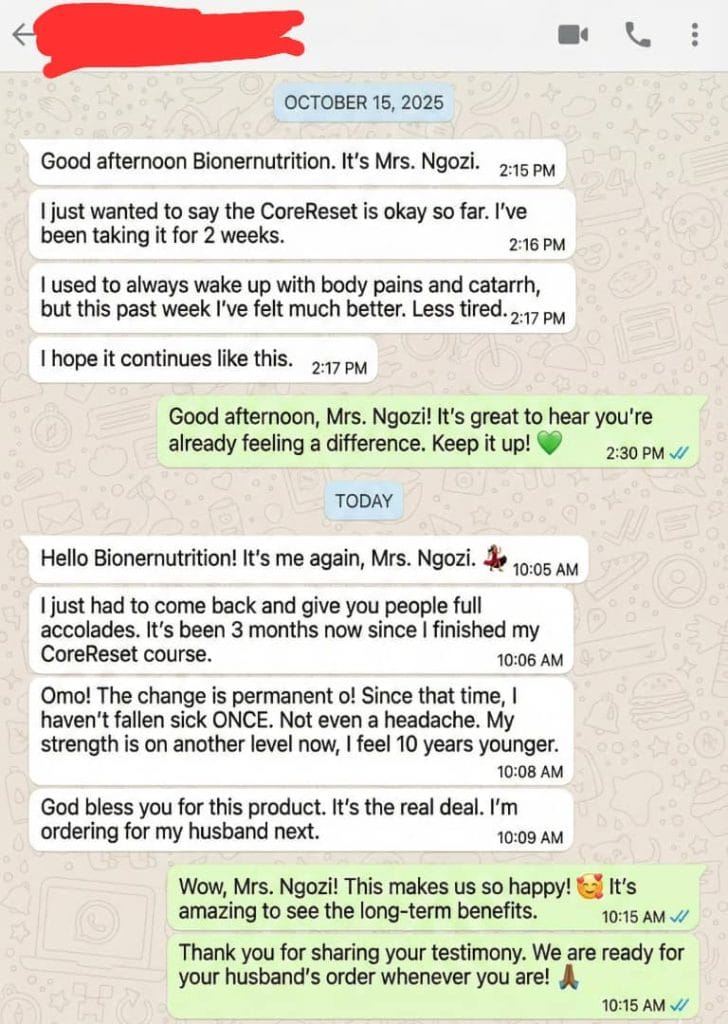Start a voice call with this contact
The height and width of the screenshot is (1024, 728).
pos(637,35)
